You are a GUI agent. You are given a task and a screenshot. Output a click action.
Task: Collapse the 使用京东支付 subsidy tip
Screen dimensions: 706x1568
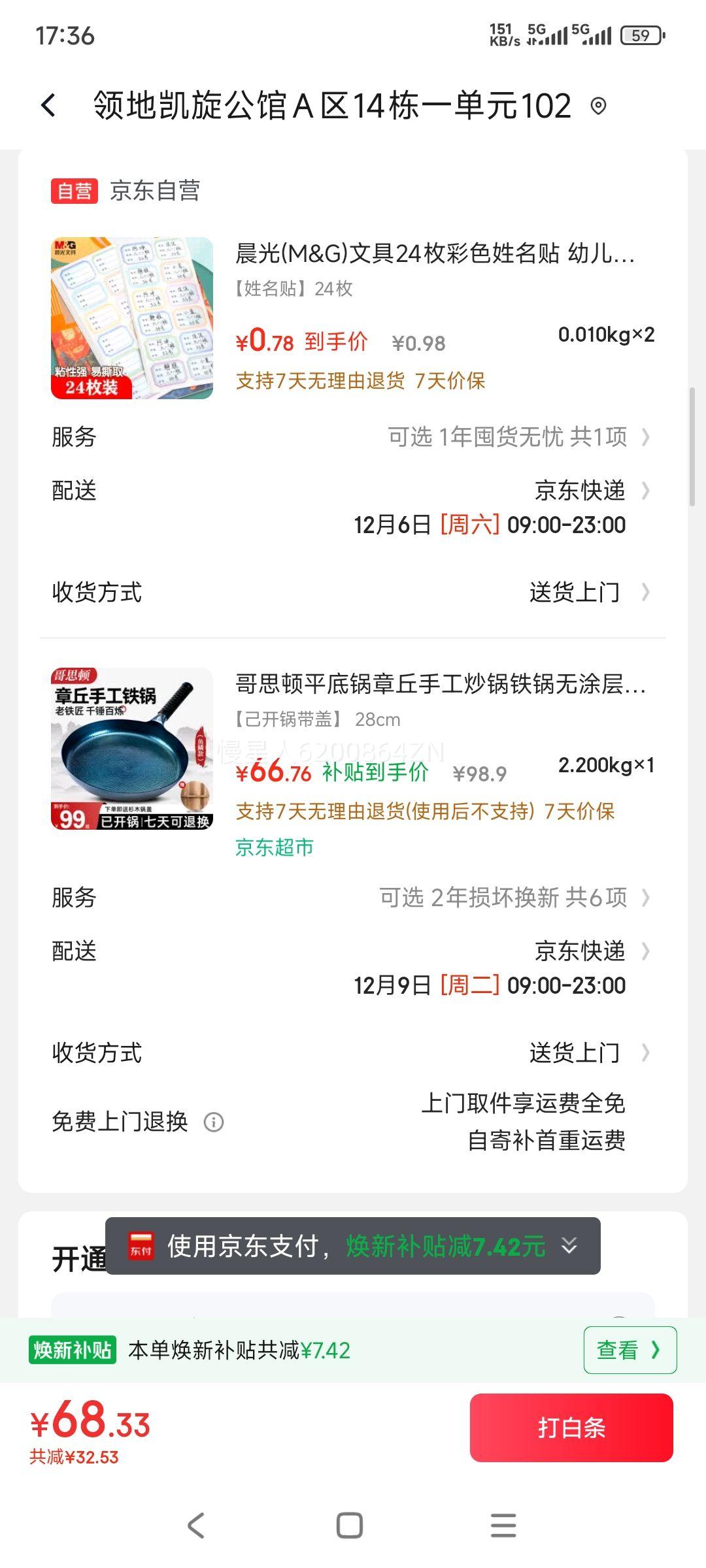(569, 1246)
